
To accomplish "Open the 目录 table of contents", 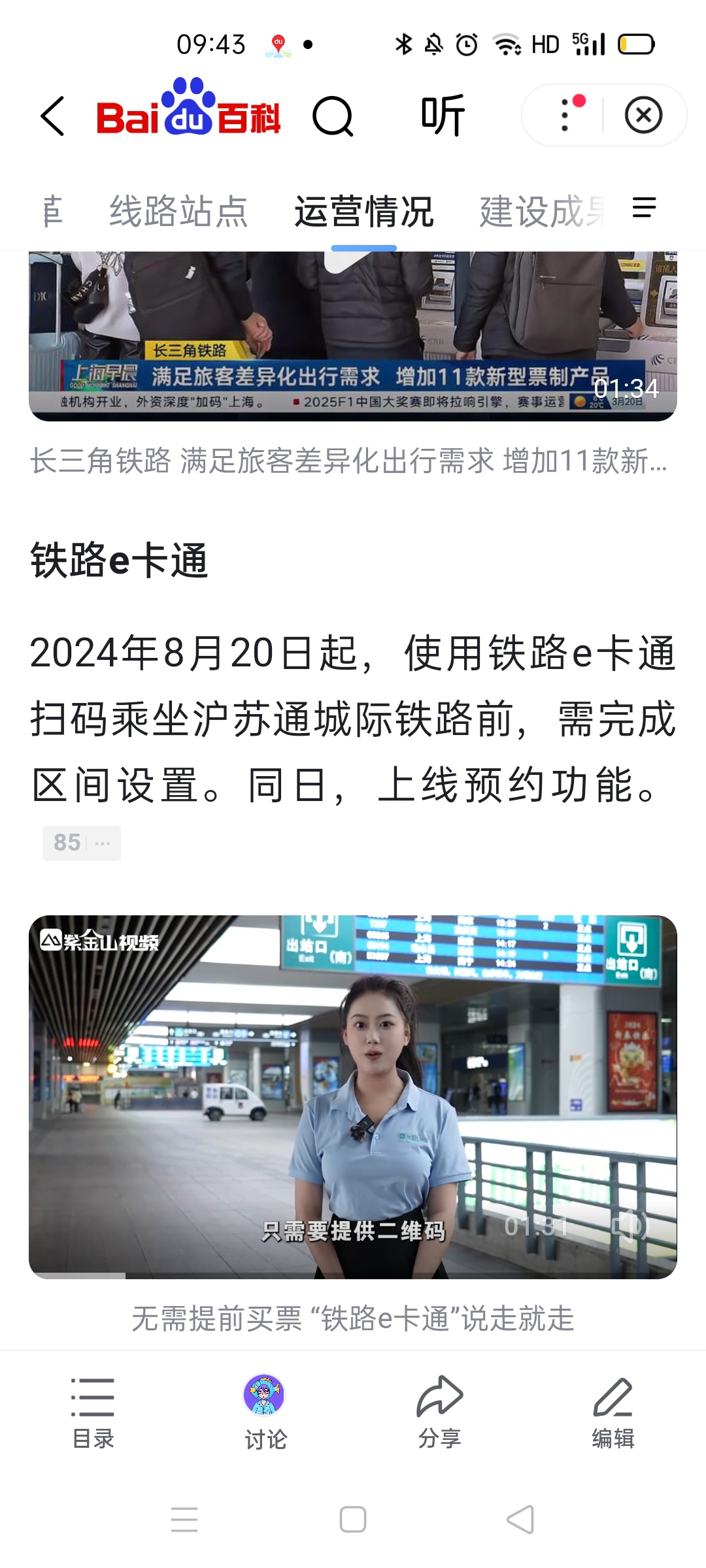I will (x=93, y=1411).
